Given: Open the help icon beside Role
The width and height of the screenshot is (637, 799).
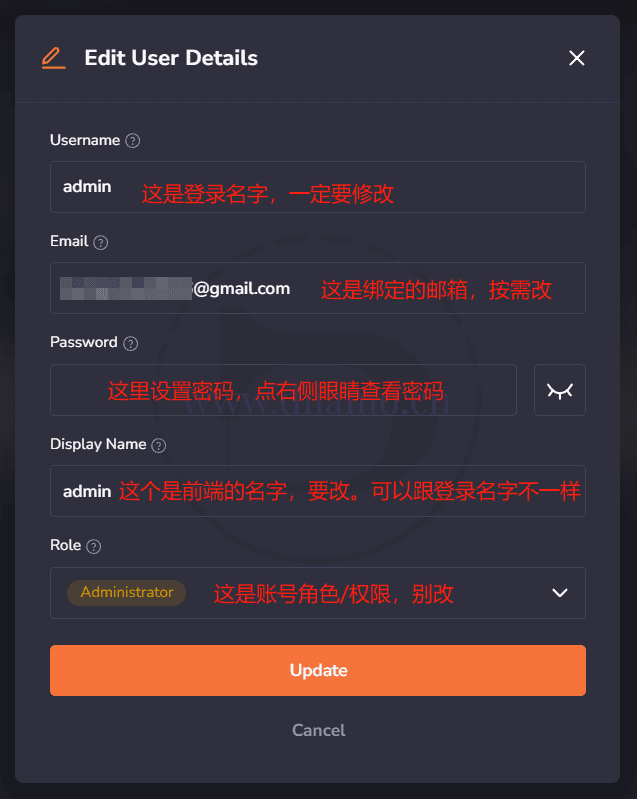Looking at the screenshot, I should (94, 547).
